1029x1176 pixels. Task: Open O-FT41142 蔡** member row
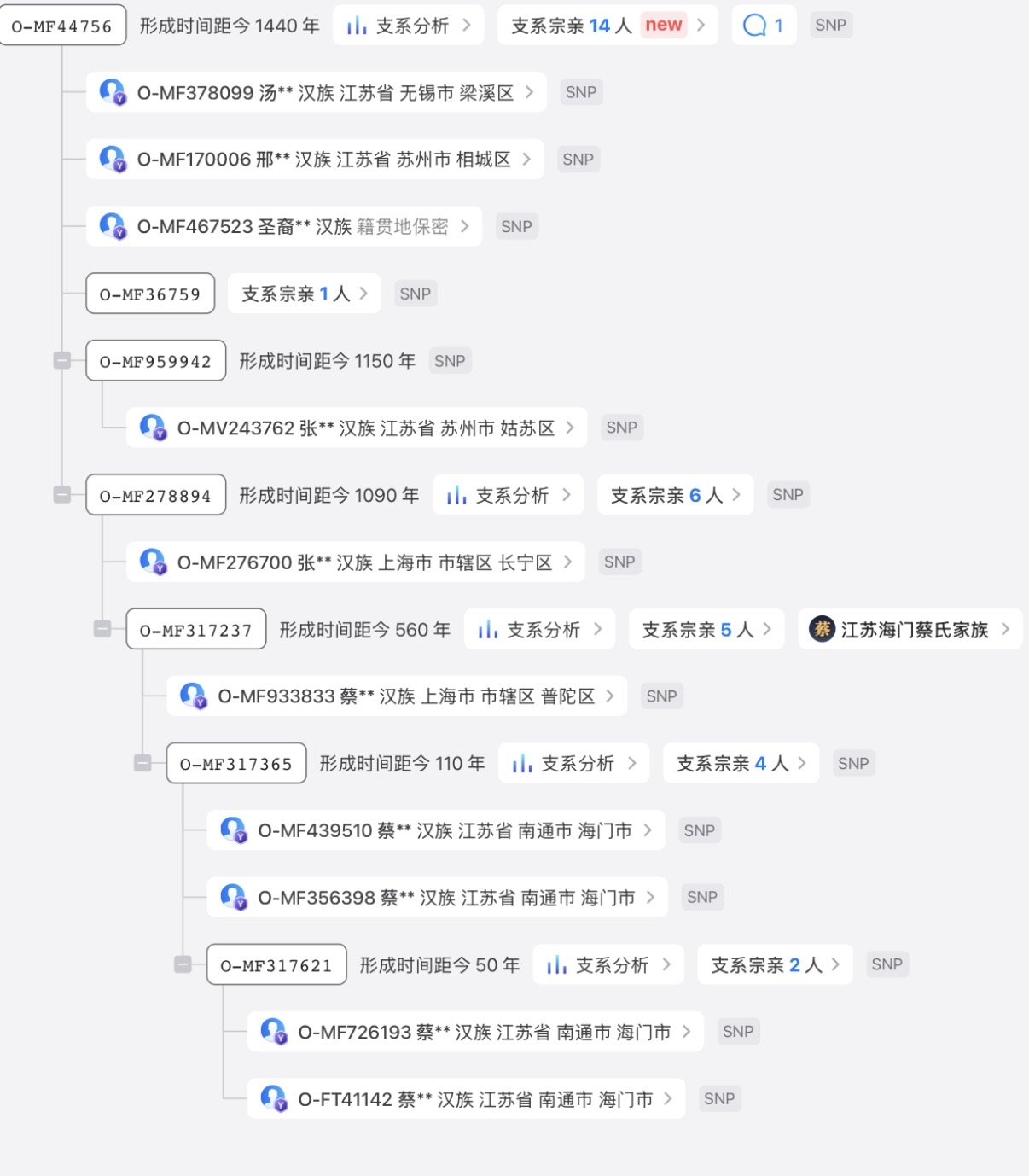[466, 1099]
